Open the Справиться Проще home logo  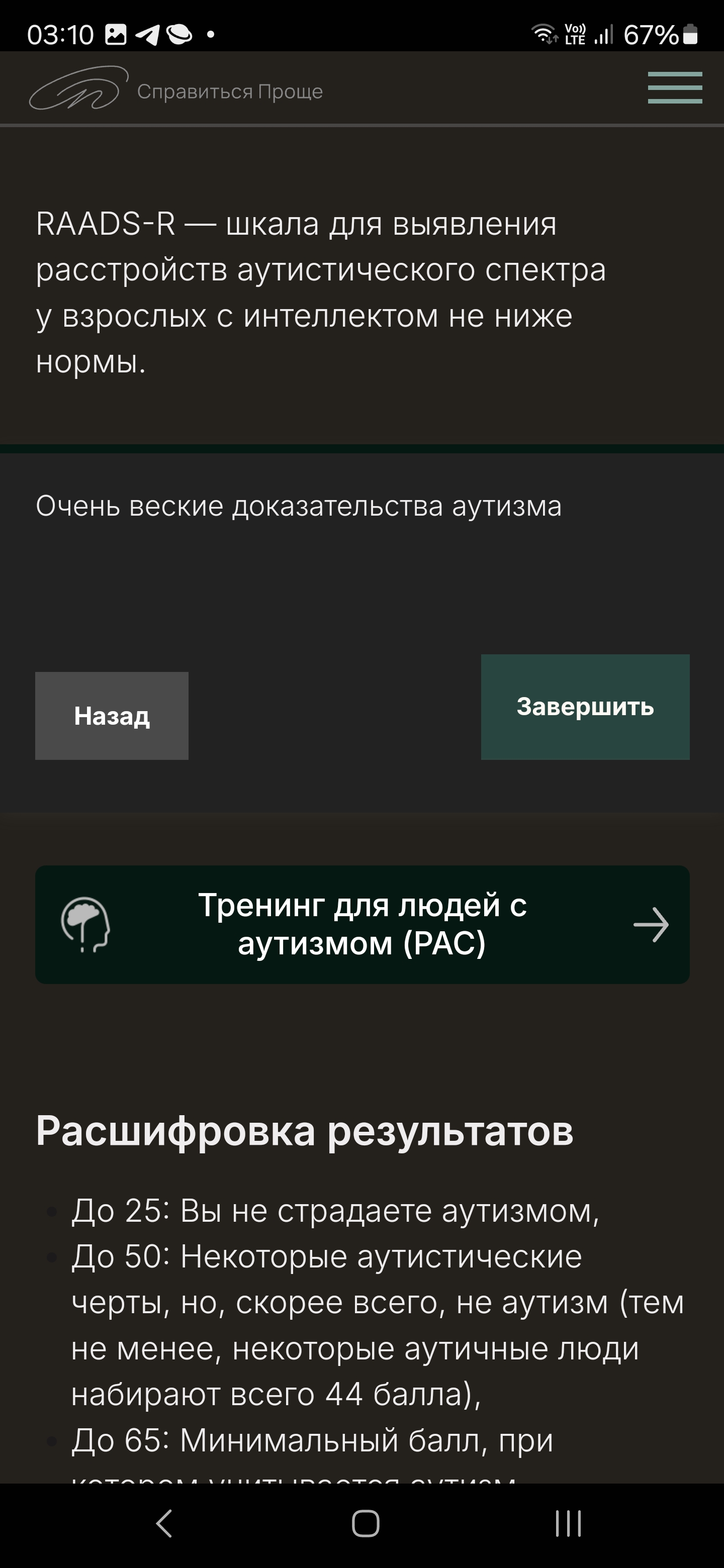coord(176,89)
